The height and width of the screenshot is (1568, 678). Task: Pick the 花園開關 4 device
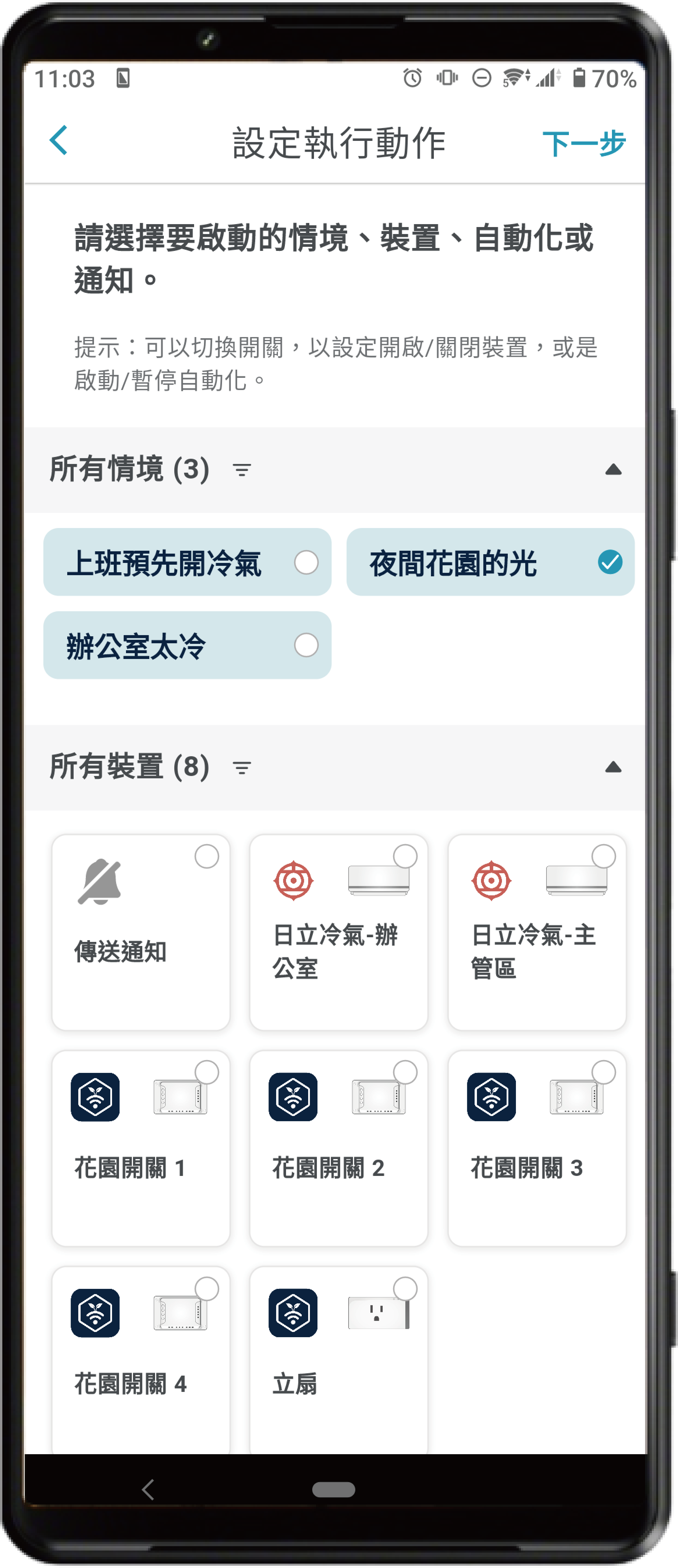(141, 1360)
